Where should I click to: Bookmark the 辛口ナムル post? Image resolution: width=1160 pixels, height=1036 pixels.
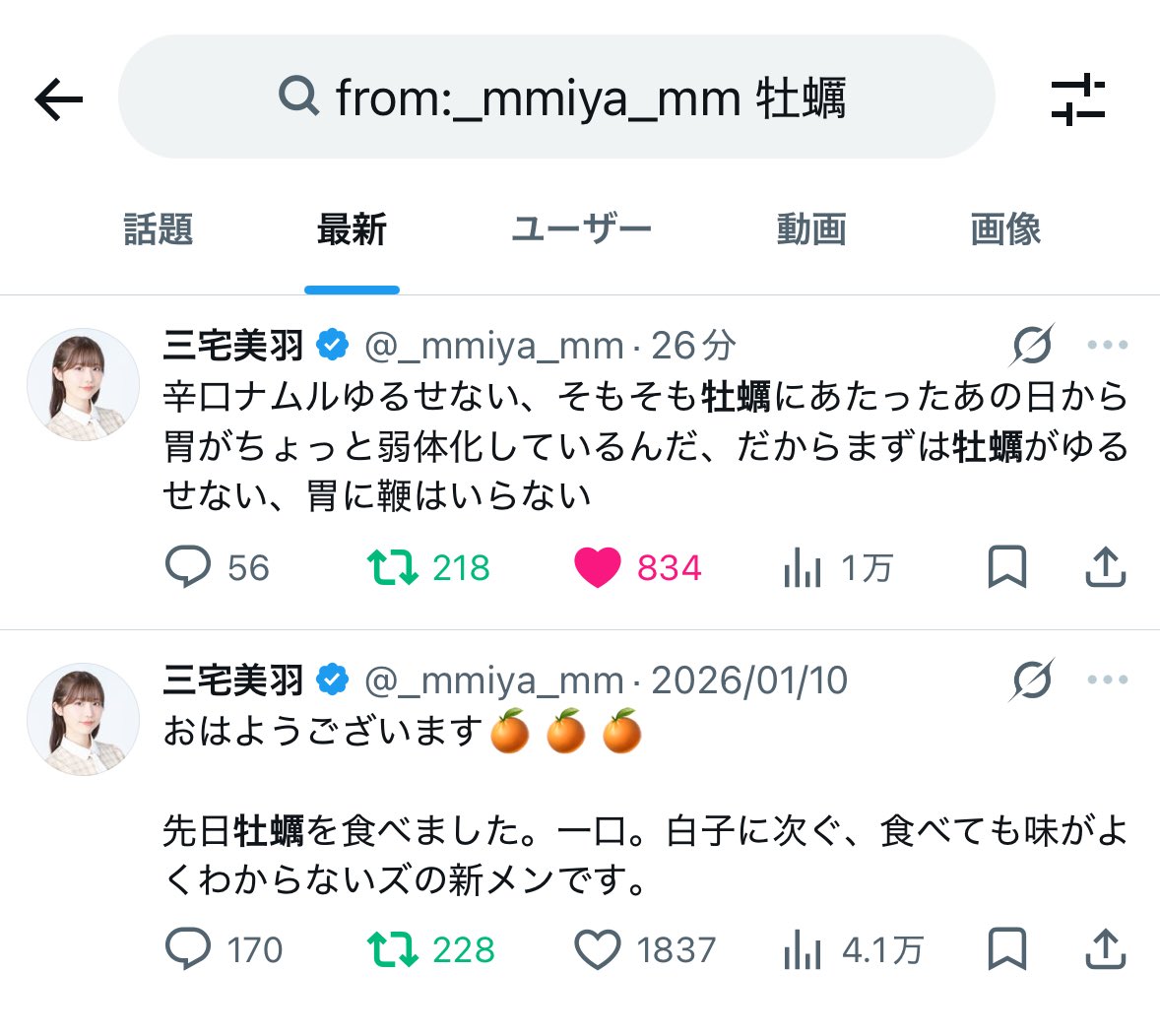click(1006, 567)
